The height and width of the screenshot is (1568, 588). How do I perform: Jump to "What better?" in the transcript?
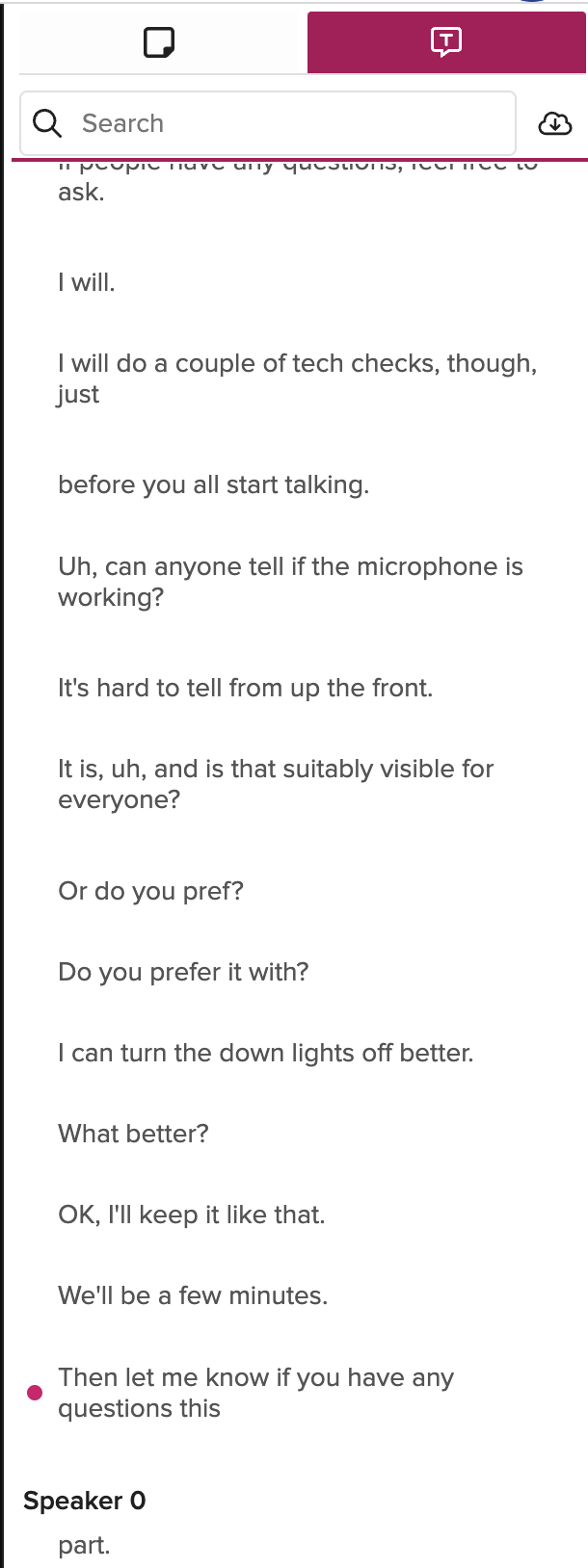click(x=133, y=1134)
